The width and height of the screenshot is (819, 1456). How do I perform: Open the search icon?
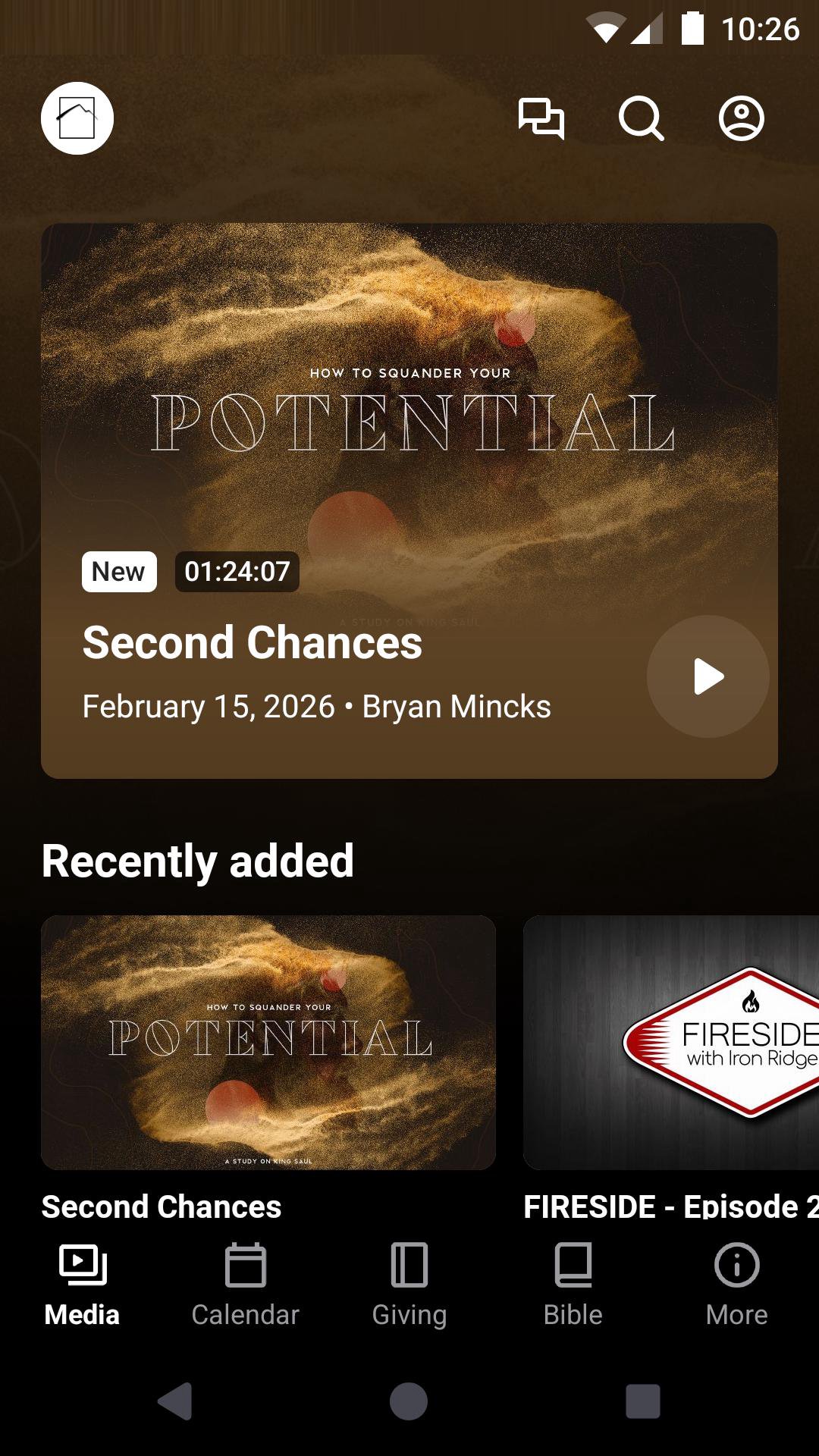pyautogui.click(x=641, y=118)
